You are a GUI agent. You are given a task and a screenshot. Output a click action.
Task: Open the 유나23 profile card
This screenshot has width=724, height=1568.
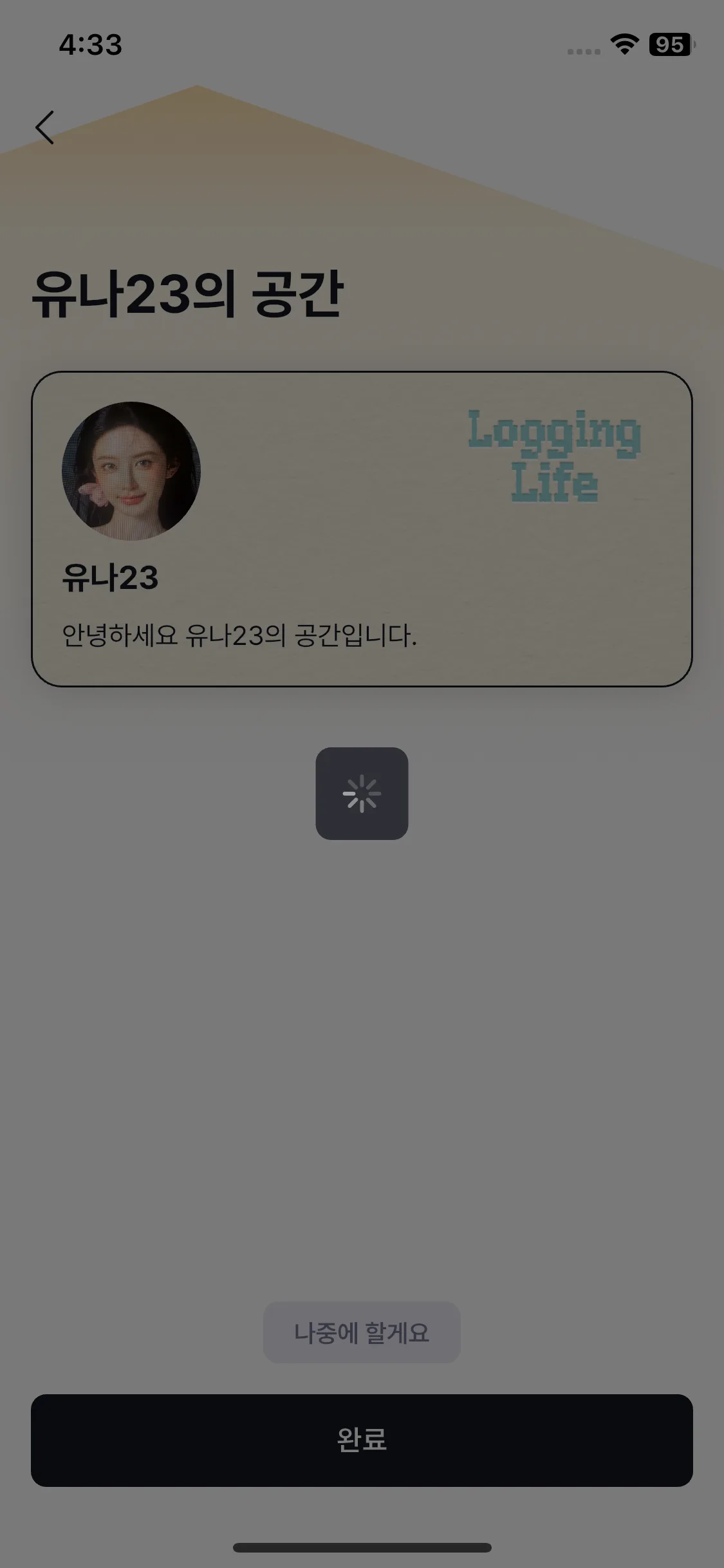(x=362, y=529)
